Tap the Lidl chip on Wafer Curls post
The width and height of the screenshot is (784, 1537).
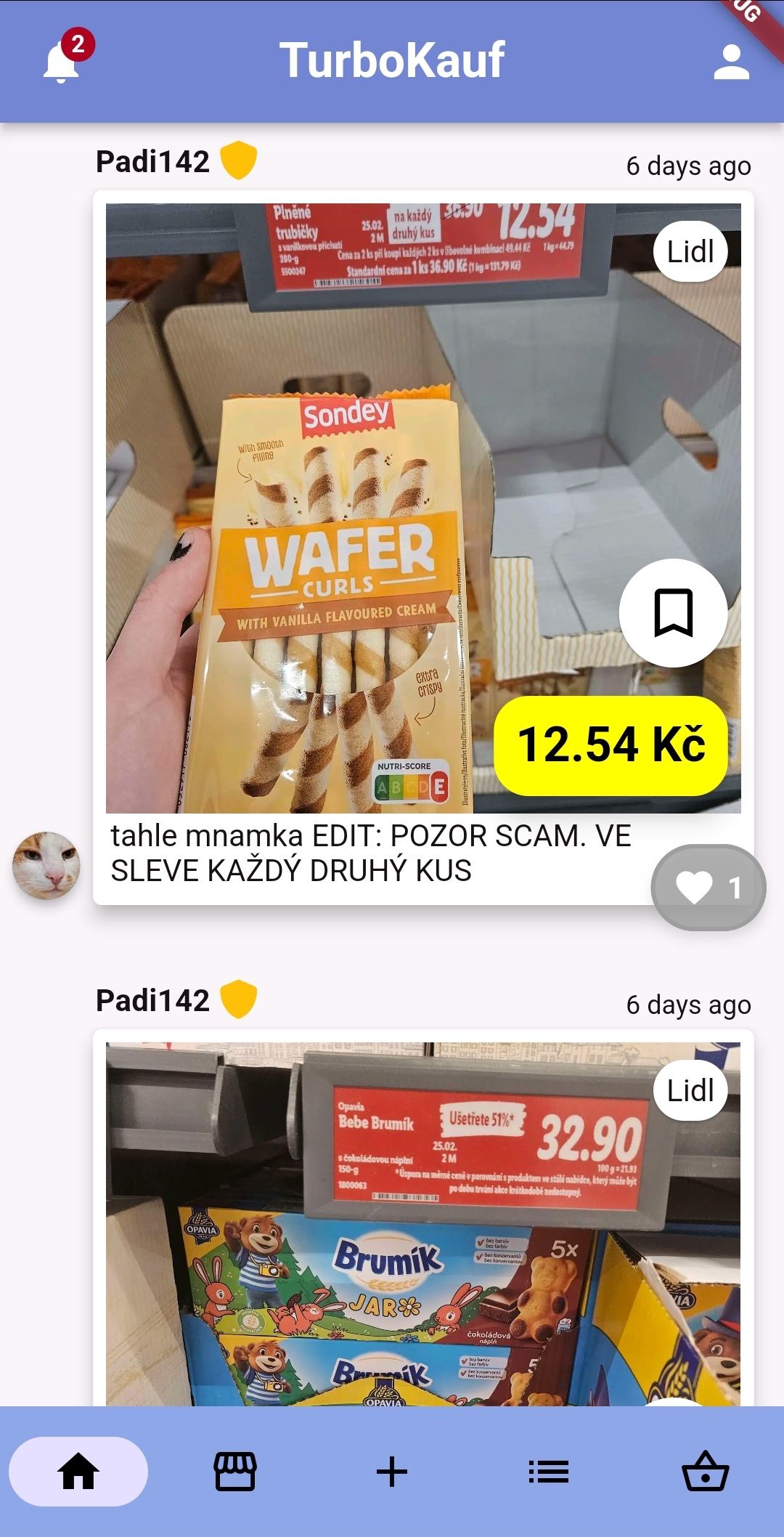click(x=690, y=252)
